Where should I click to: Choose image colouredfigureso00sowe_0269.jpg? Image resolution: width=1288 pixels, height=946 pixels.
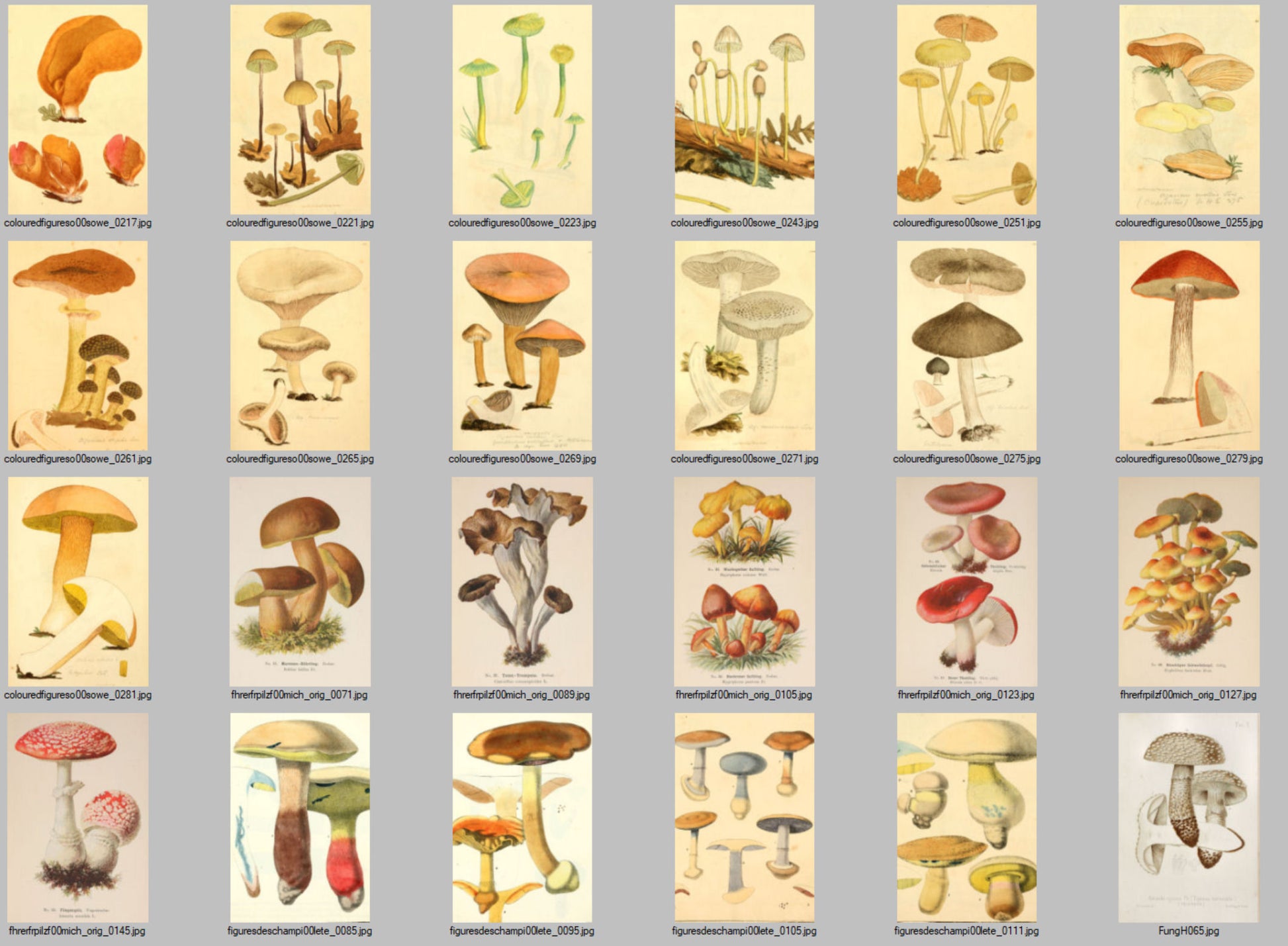(522, 345)
